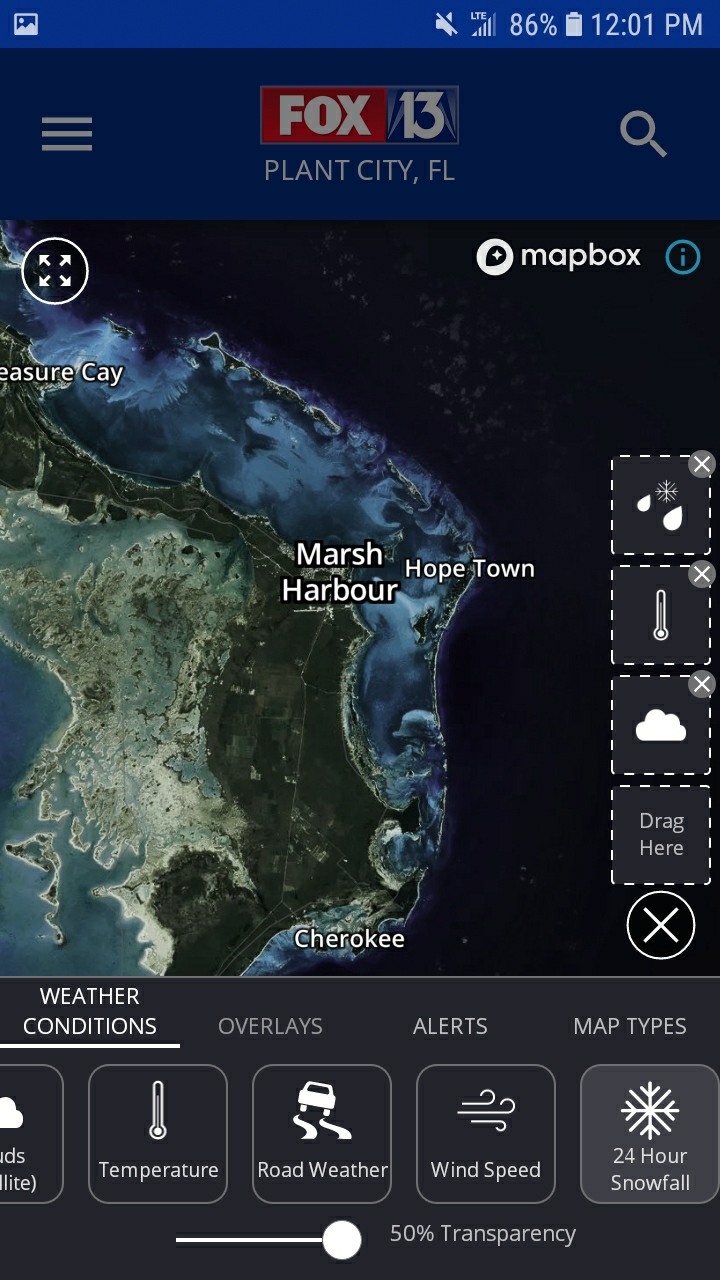
Task: Open the search magnifier
Action: coord(642,133)
